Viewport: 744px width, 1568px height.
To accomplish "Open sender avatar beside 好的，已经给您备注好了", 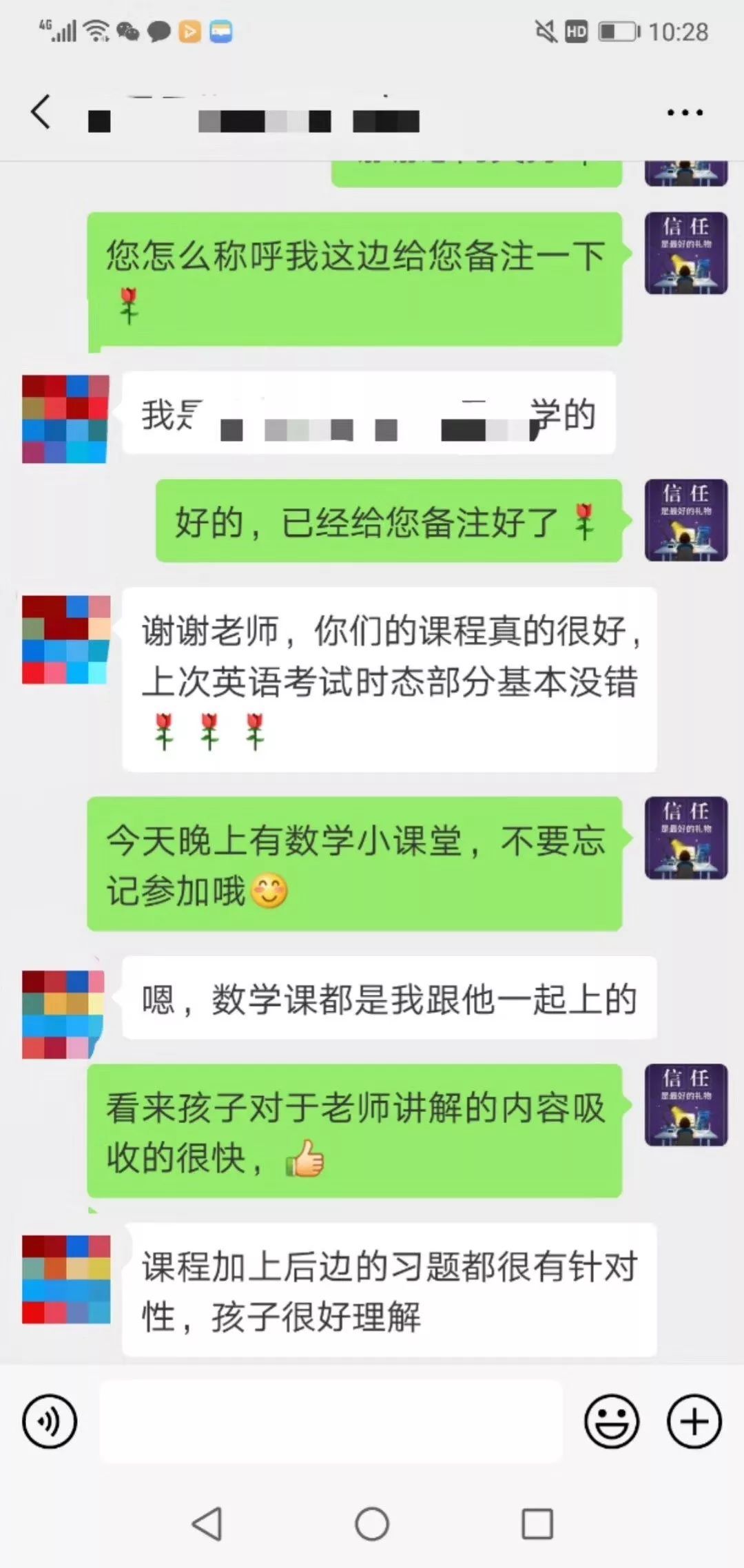I will [686, 520].
